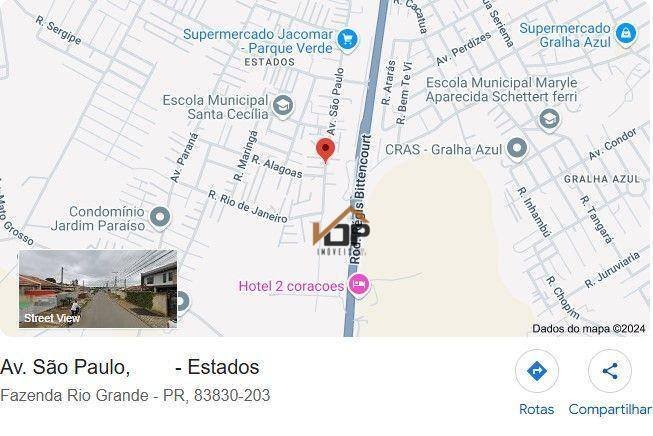This screenshot has width=653, height=436.
Task: Select the Hotel 2 coracoes marker
Action: click(x=360, y=286)
